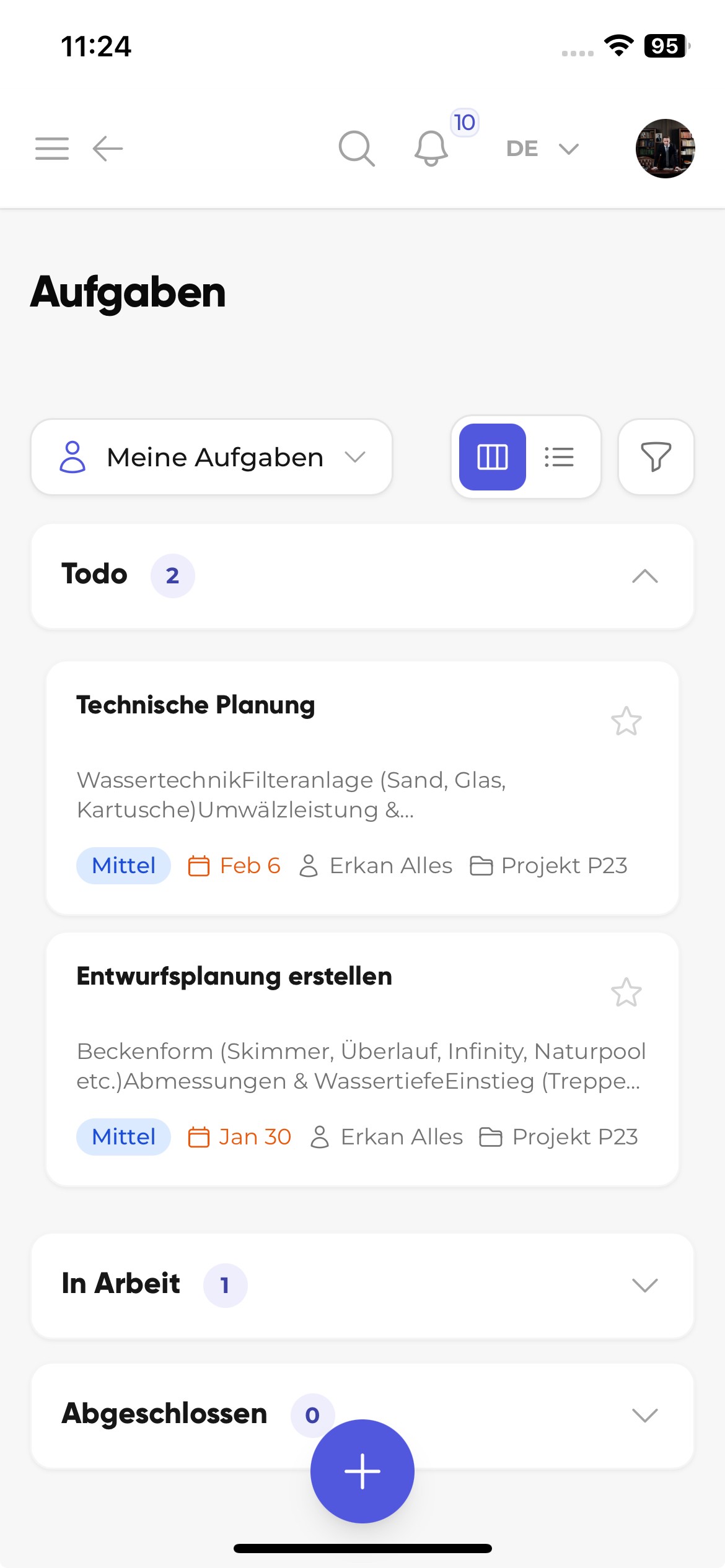This screenshot has height=1568, width=725.
Task: Open the filter funnel button
Action: coord(656,458)
